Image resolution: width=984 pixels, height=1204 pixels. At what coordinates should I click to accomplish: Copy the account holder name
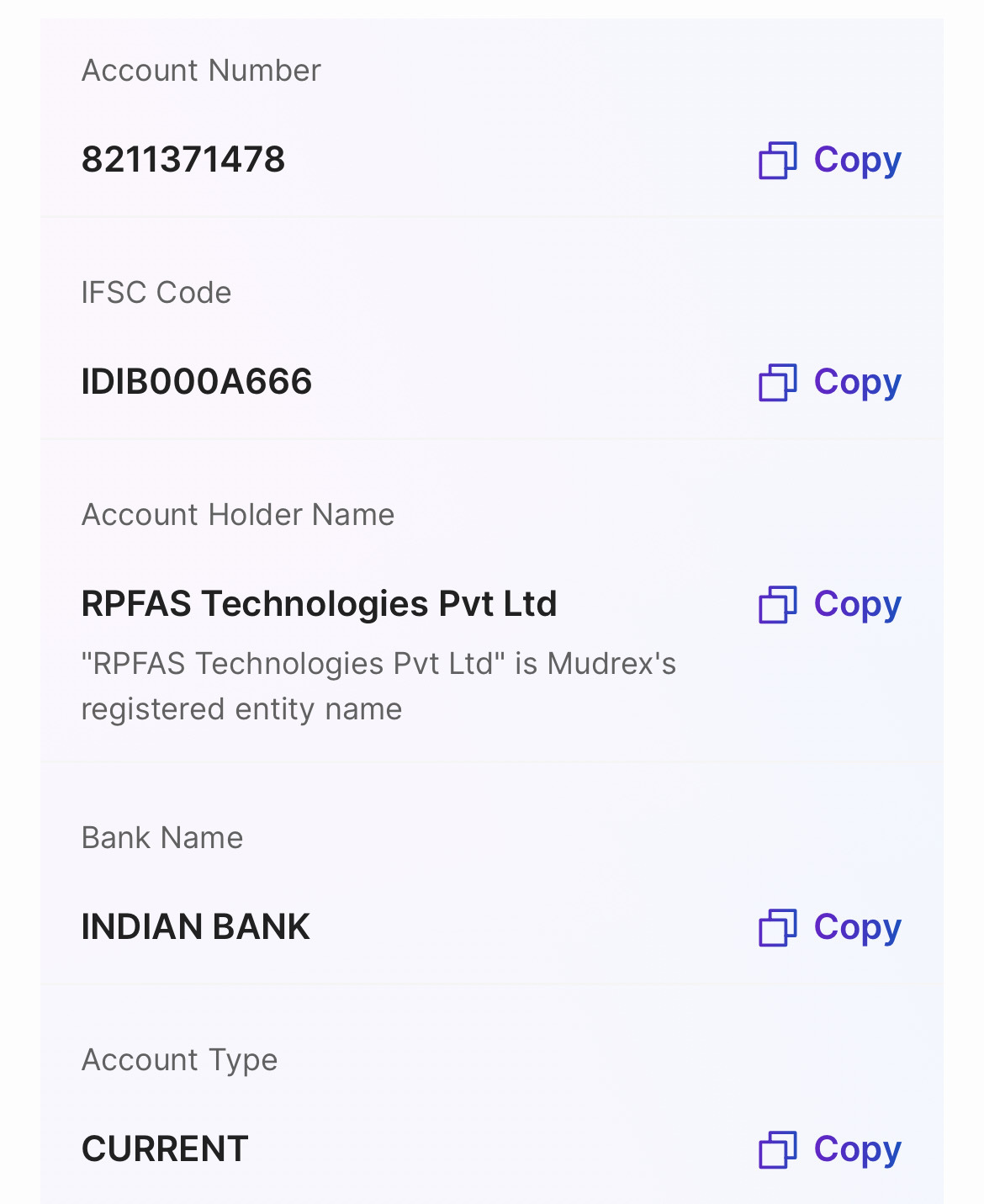tap(830, 604)
